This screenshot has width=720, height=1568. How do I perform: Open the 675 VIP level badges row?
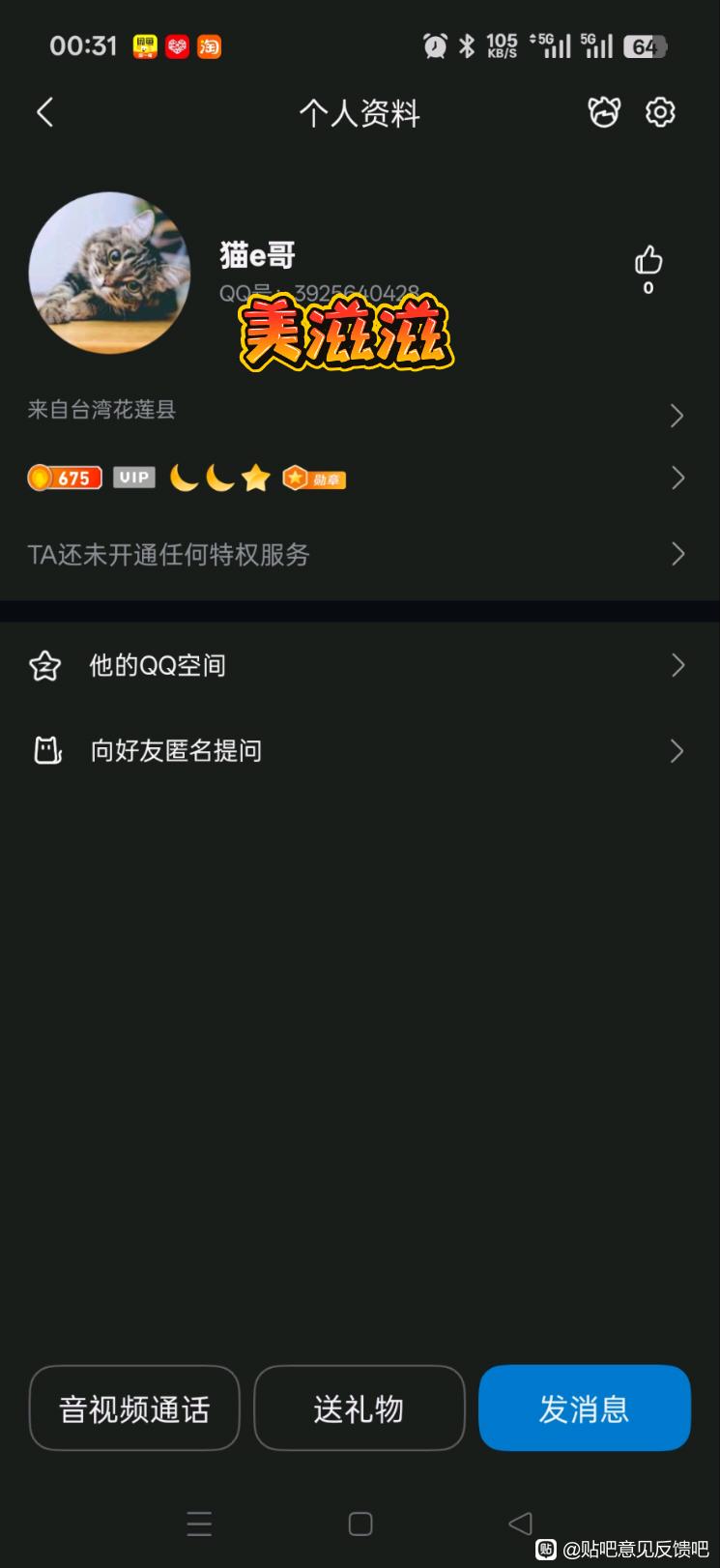tap(358, 478)
